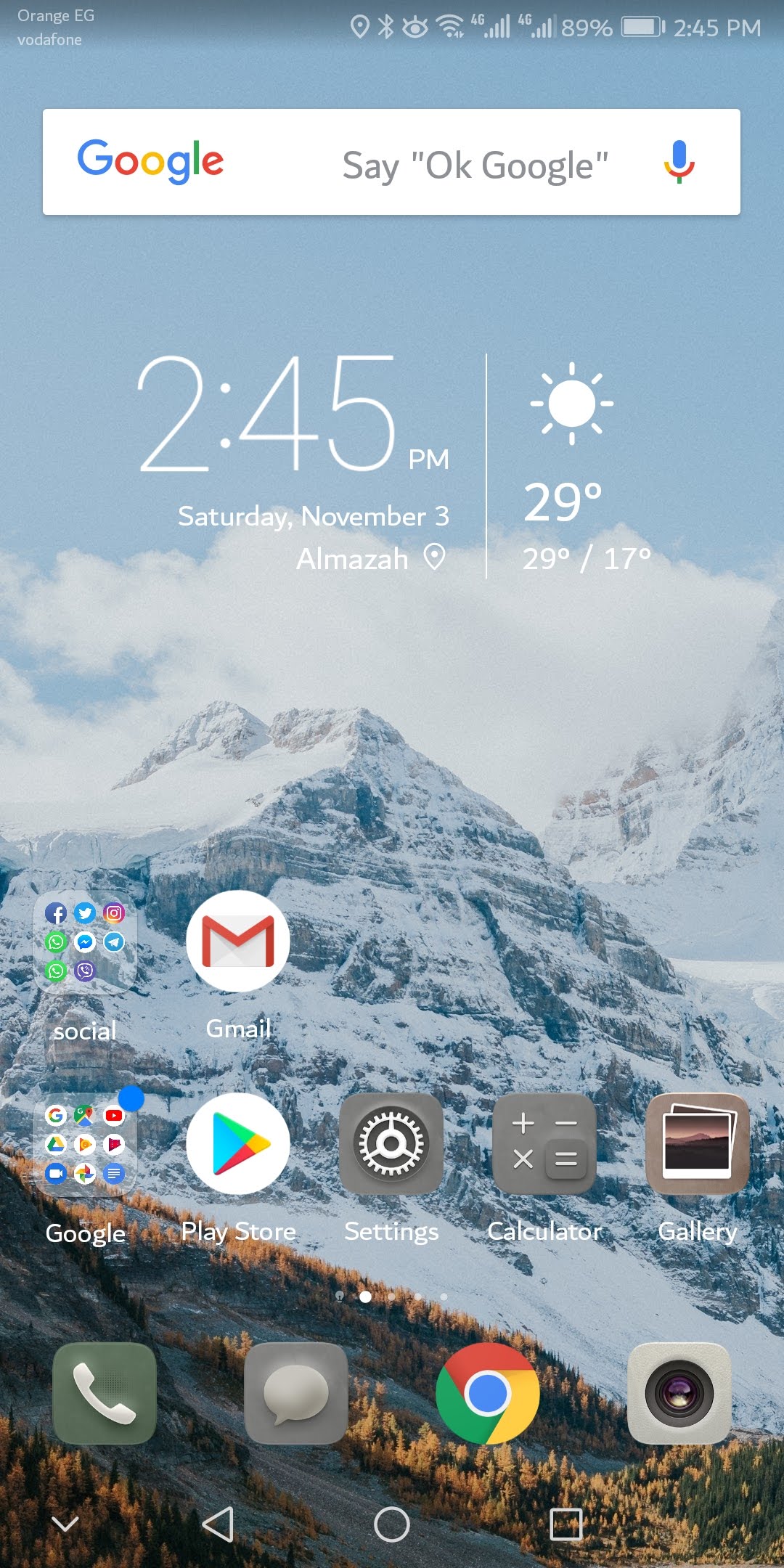Start voice search with the microphone

(x=679, y=161)
